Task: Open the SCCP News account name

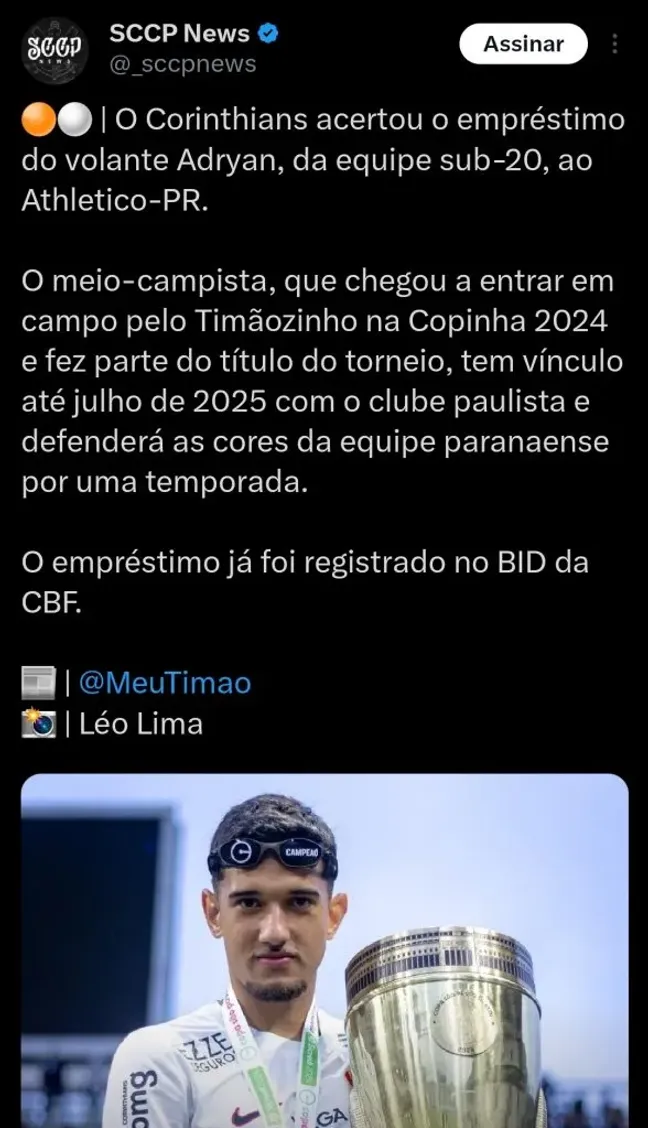Action: tap(179, 33)
